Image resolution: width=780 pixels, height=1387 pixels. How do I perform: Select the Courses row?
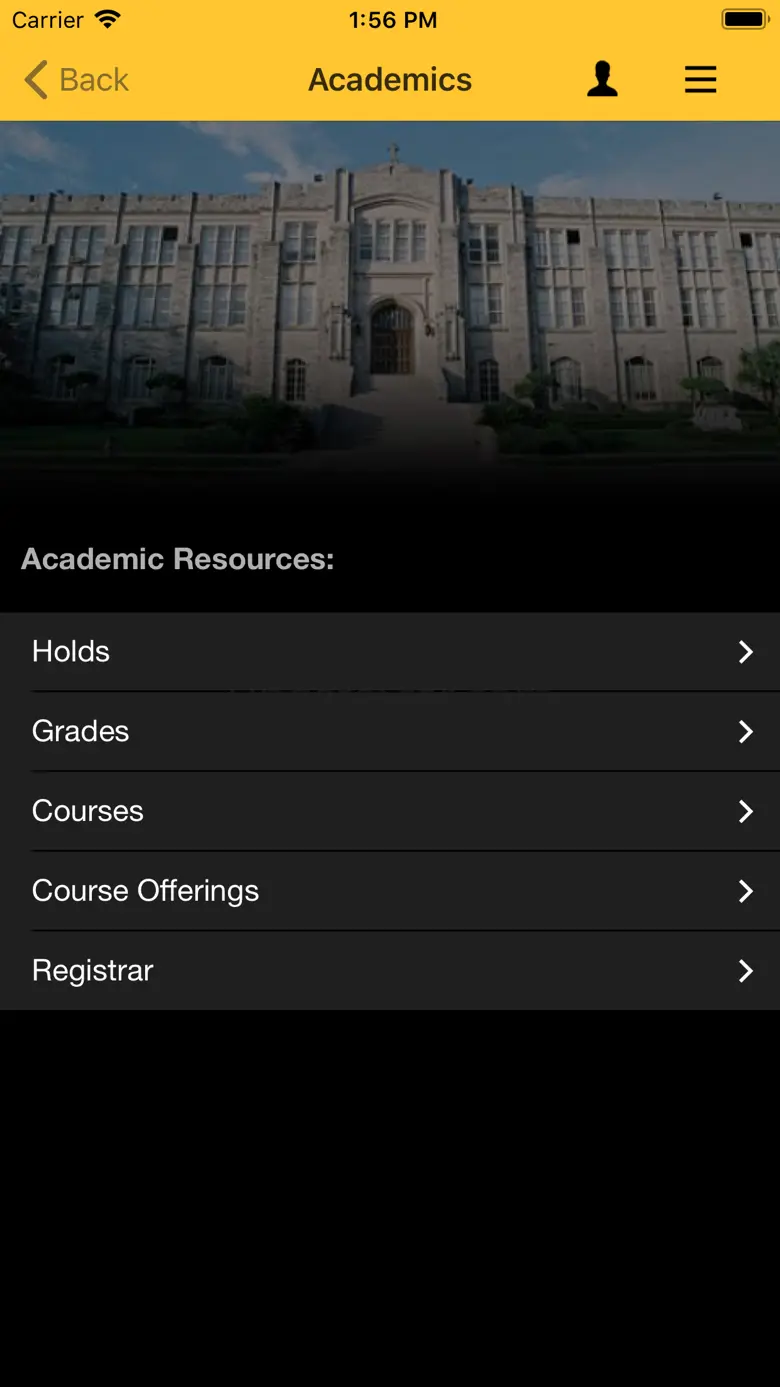coord(390,811)
